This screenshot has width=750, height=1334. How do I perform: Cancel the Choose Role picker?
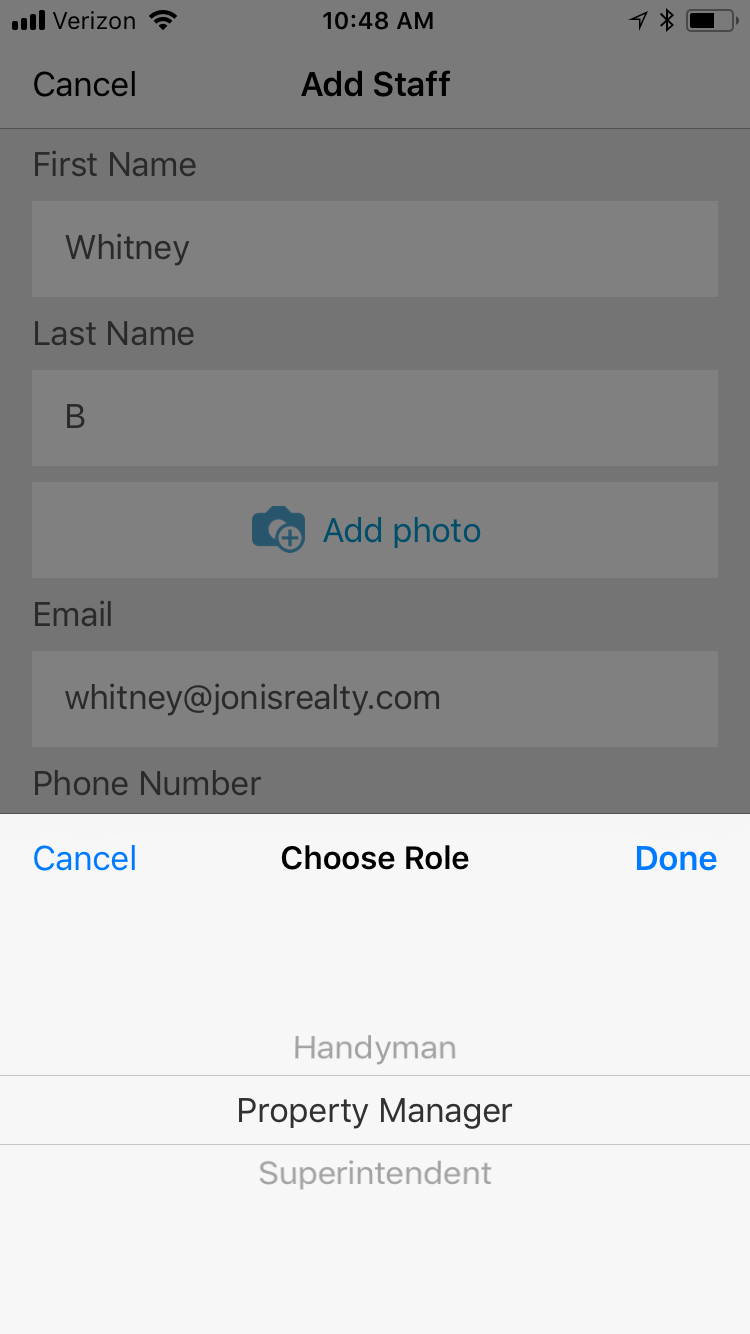pyautogui.click(x=85, y=858)
